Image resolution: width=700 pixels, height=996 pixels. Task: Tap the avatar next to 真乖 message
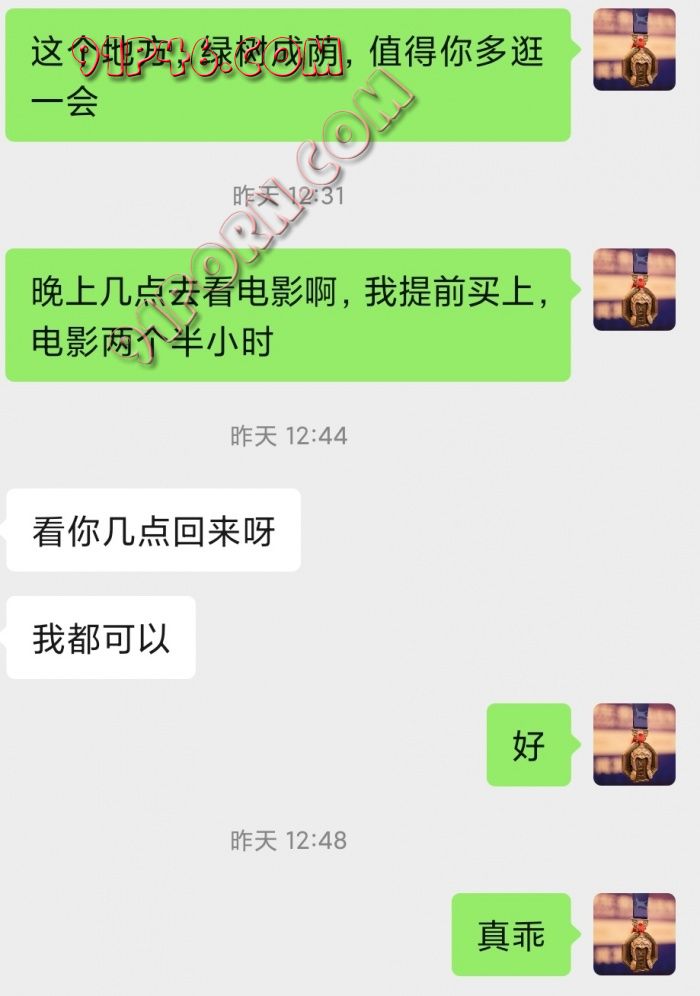634,934
